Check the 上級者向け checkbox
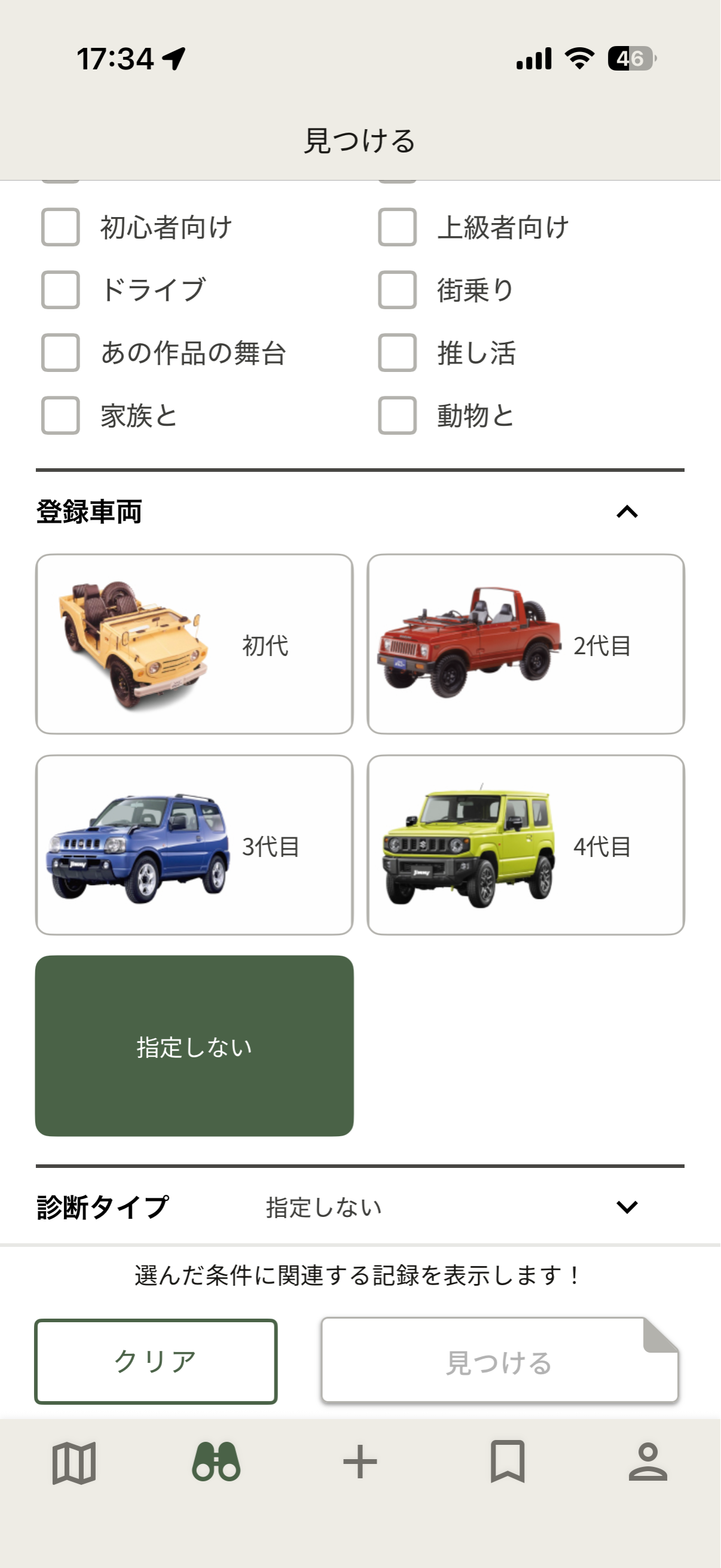 (398, 227)
